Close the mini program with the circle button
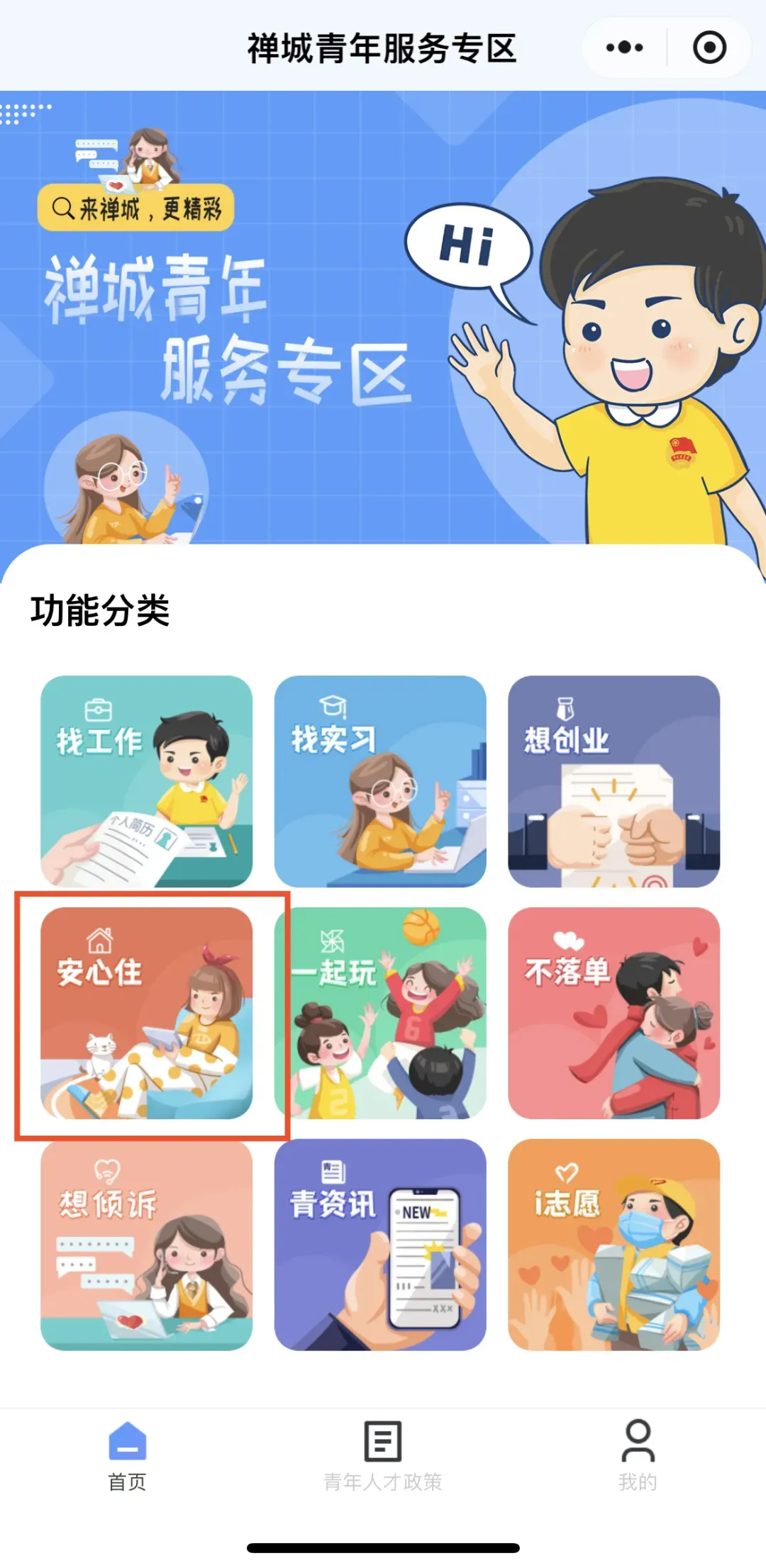Viewport: 766px width, 1568px height. coord(709,48)
